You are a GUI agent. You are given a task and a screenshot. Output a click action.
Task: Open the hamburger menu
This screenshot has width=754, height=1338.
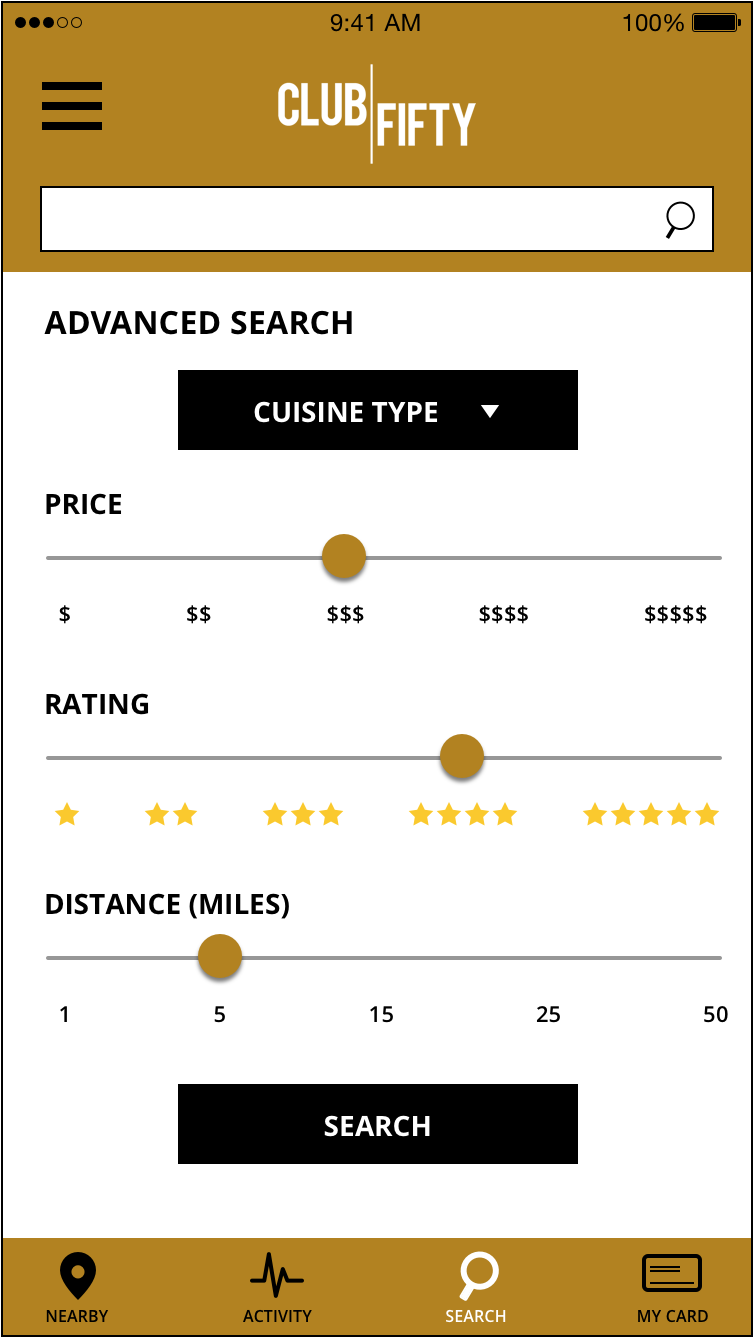pos(72,106)
